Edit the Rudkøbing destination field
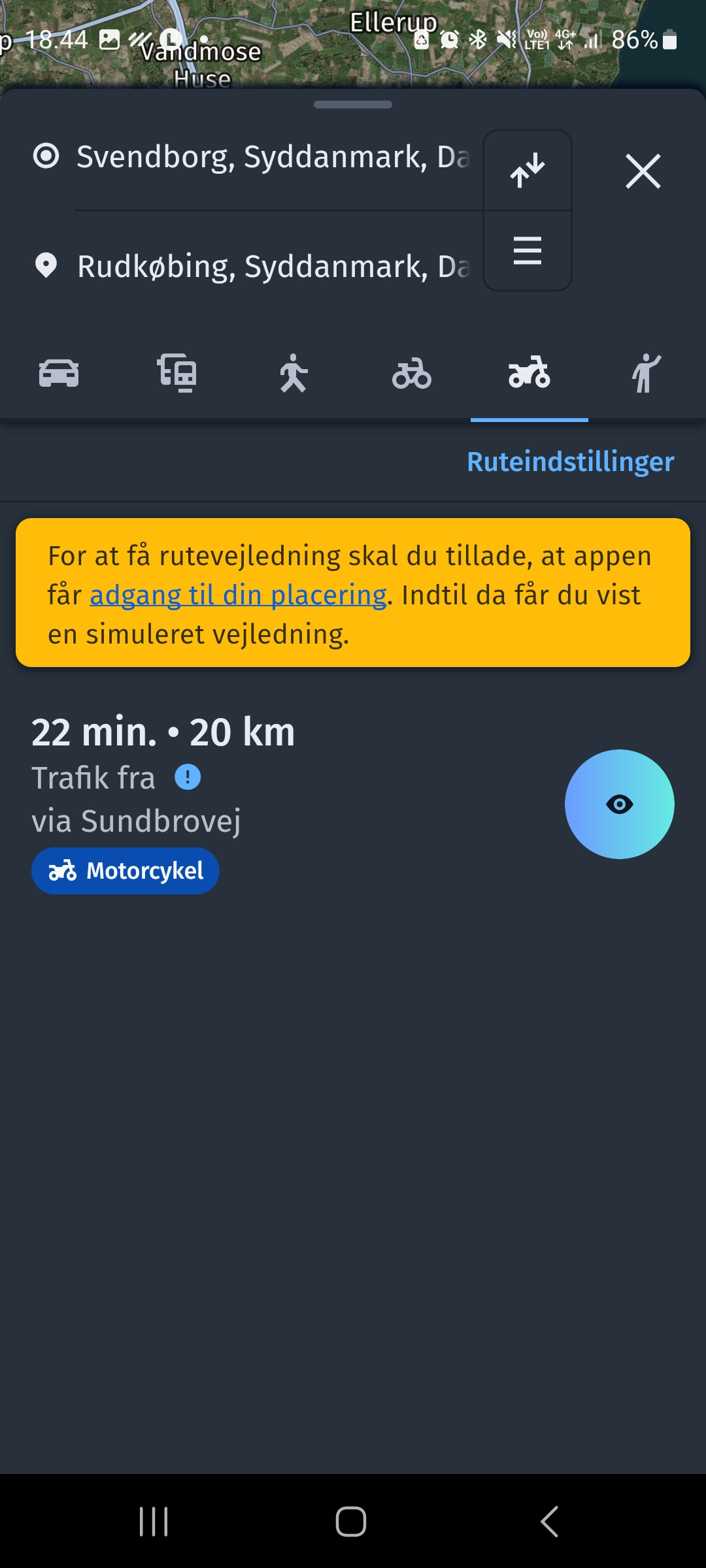The height and width of the screenshot is (1568, 706). (x=273, y=267)
